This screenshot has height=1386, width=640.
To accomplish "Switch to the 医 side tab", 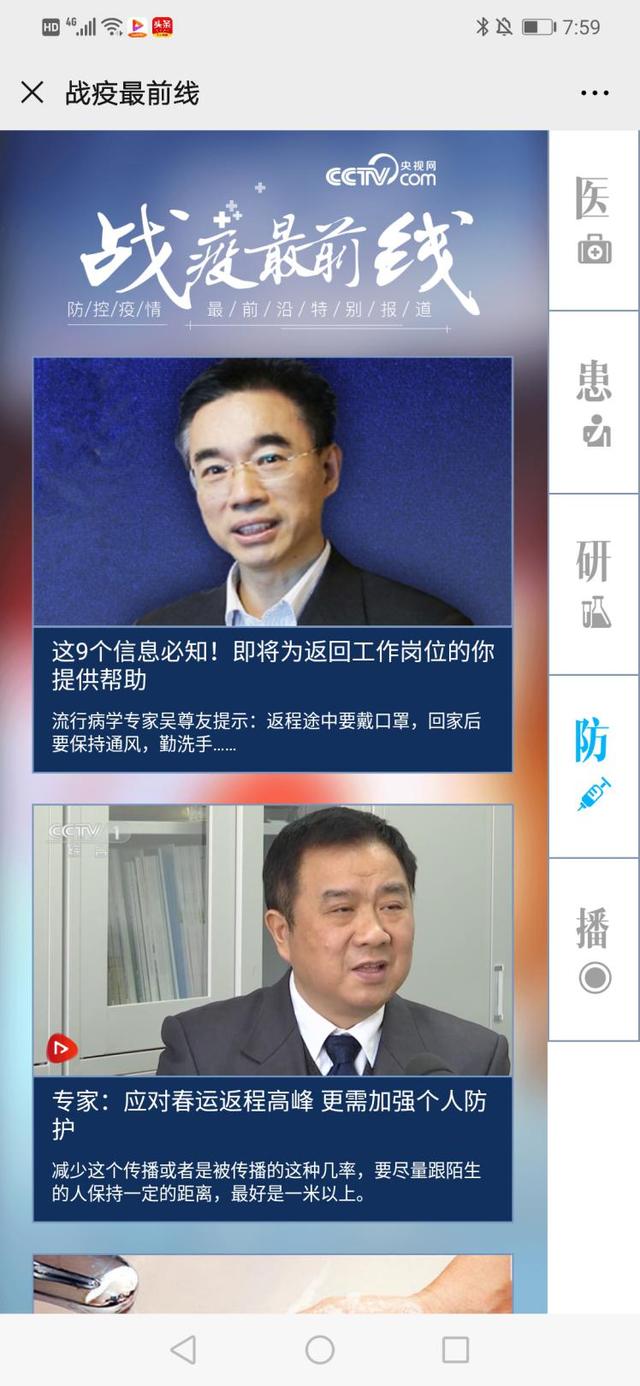I will click(594, 220).
